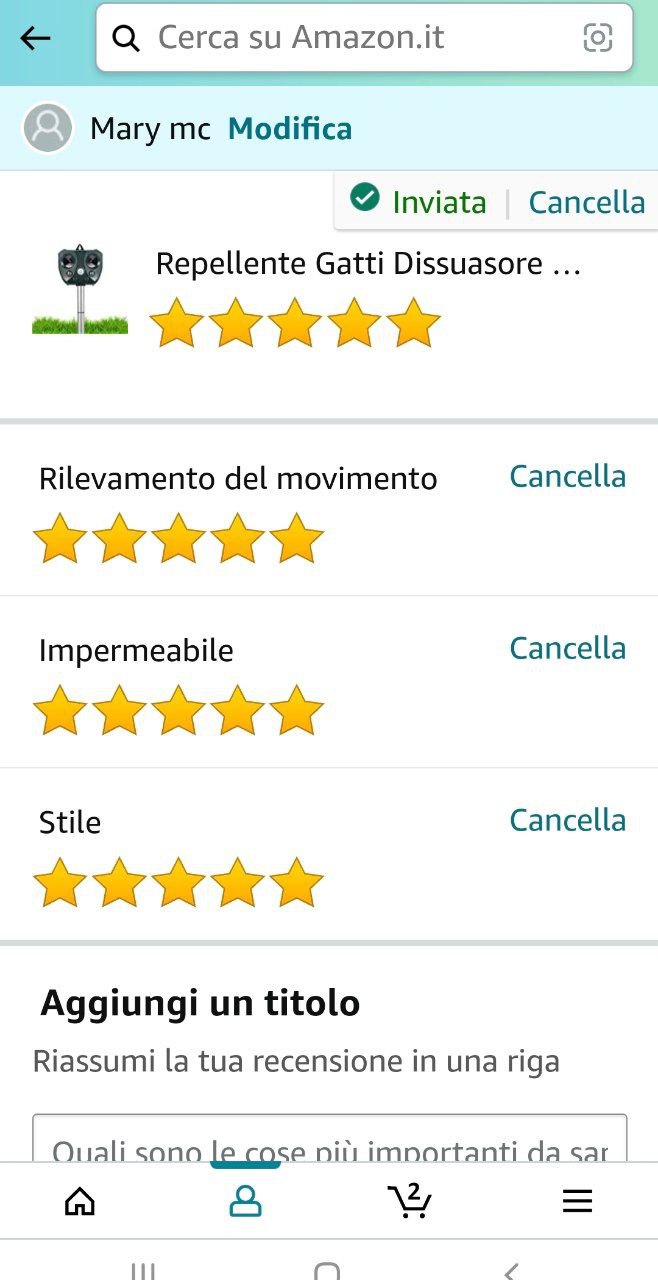Image resolution: width=658 pixels, height=1280 pixels.
Task: Open the Repellente Gatti product image
Action: [80, 290]
